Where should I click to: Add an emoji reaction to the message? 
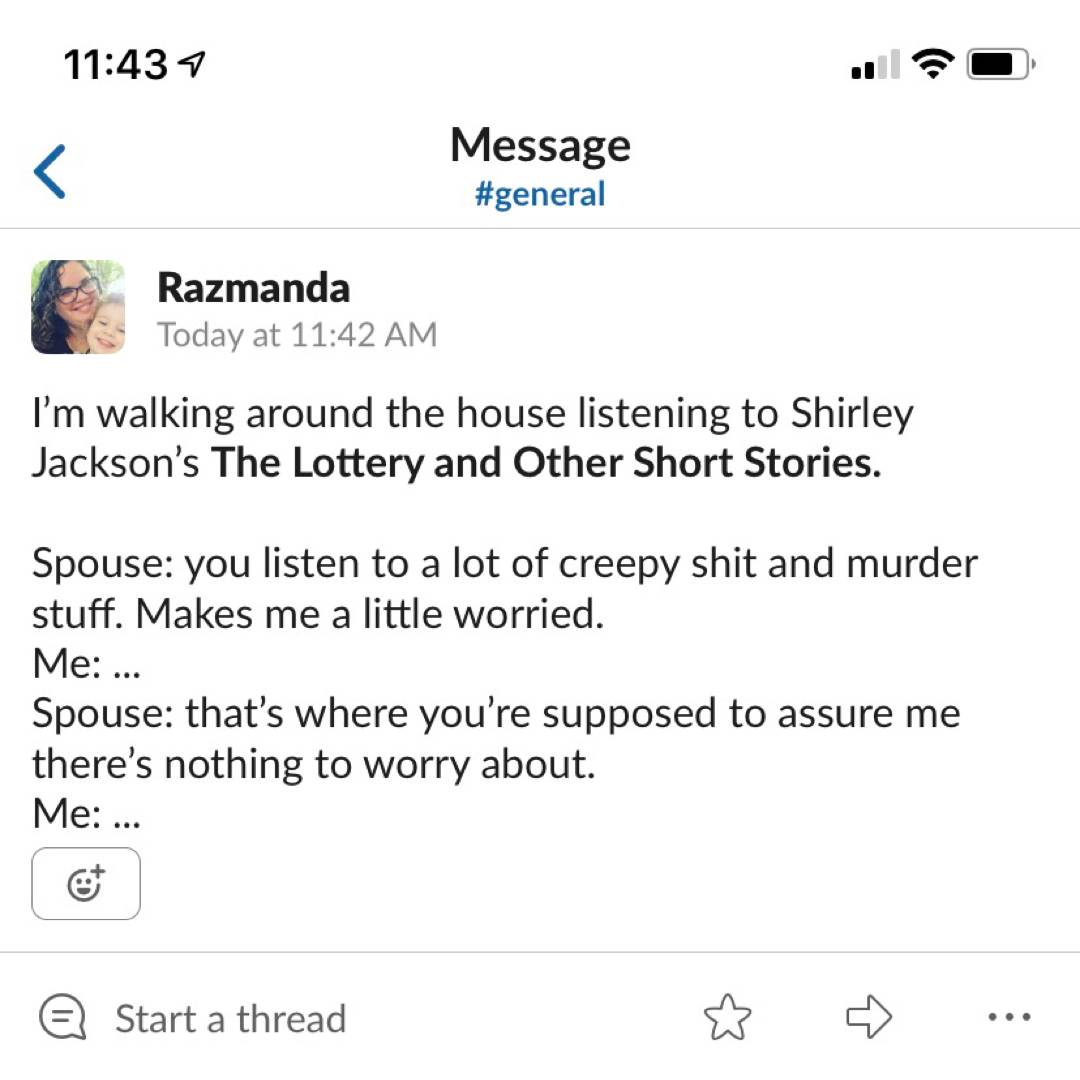tap(86, 884)
